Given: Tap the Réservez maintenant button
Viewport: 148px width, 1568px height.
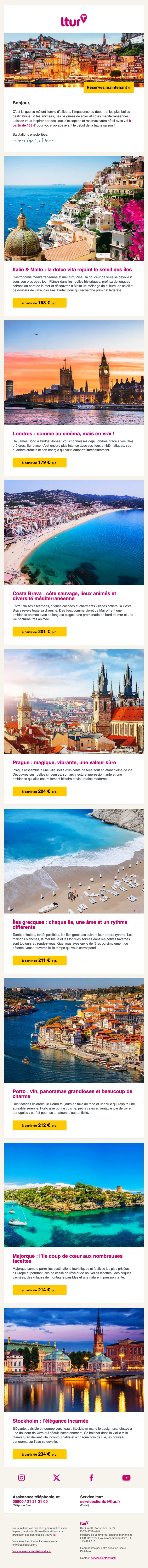Looking at the screenshot, I should (x=108, y=87).
